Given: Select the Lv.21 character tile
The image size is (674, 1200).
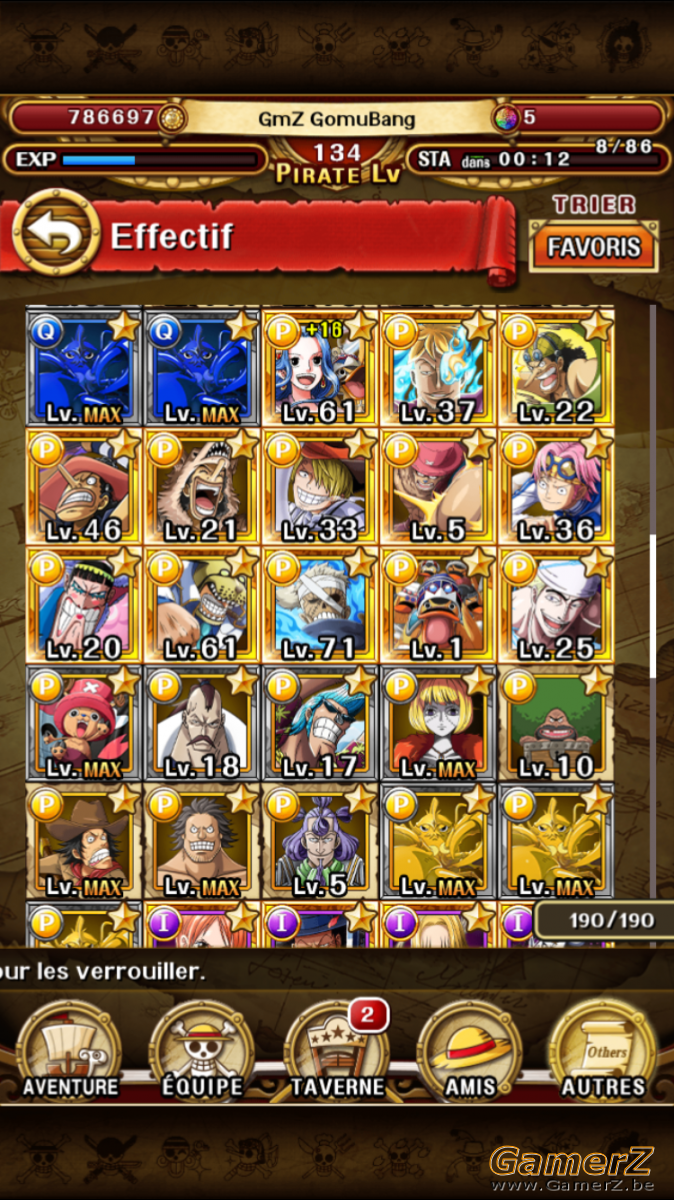Looking at the screenshot, I should point(202,486).
